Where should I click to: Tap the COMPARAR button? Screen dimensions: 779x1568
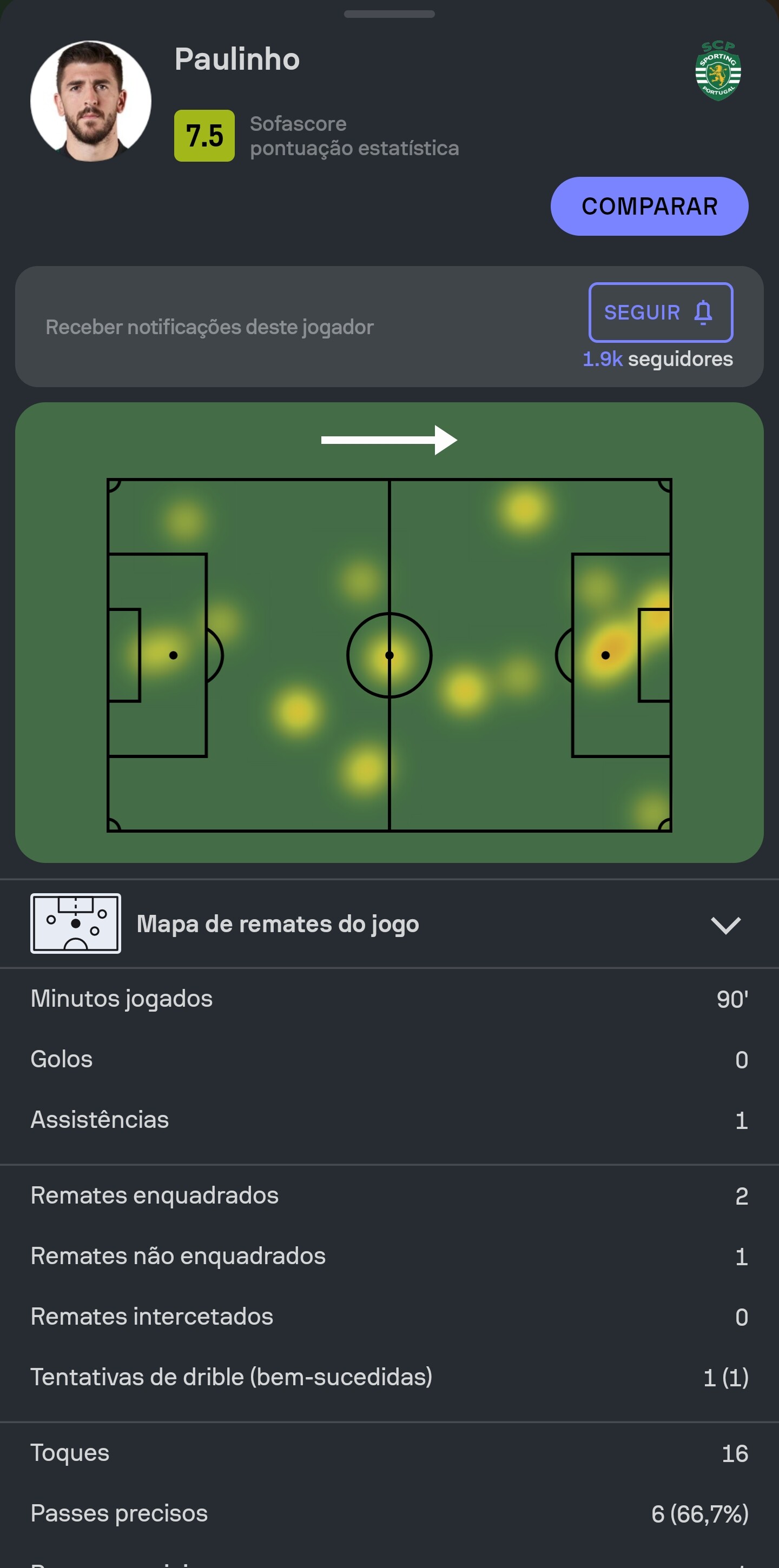coord(649,207)
